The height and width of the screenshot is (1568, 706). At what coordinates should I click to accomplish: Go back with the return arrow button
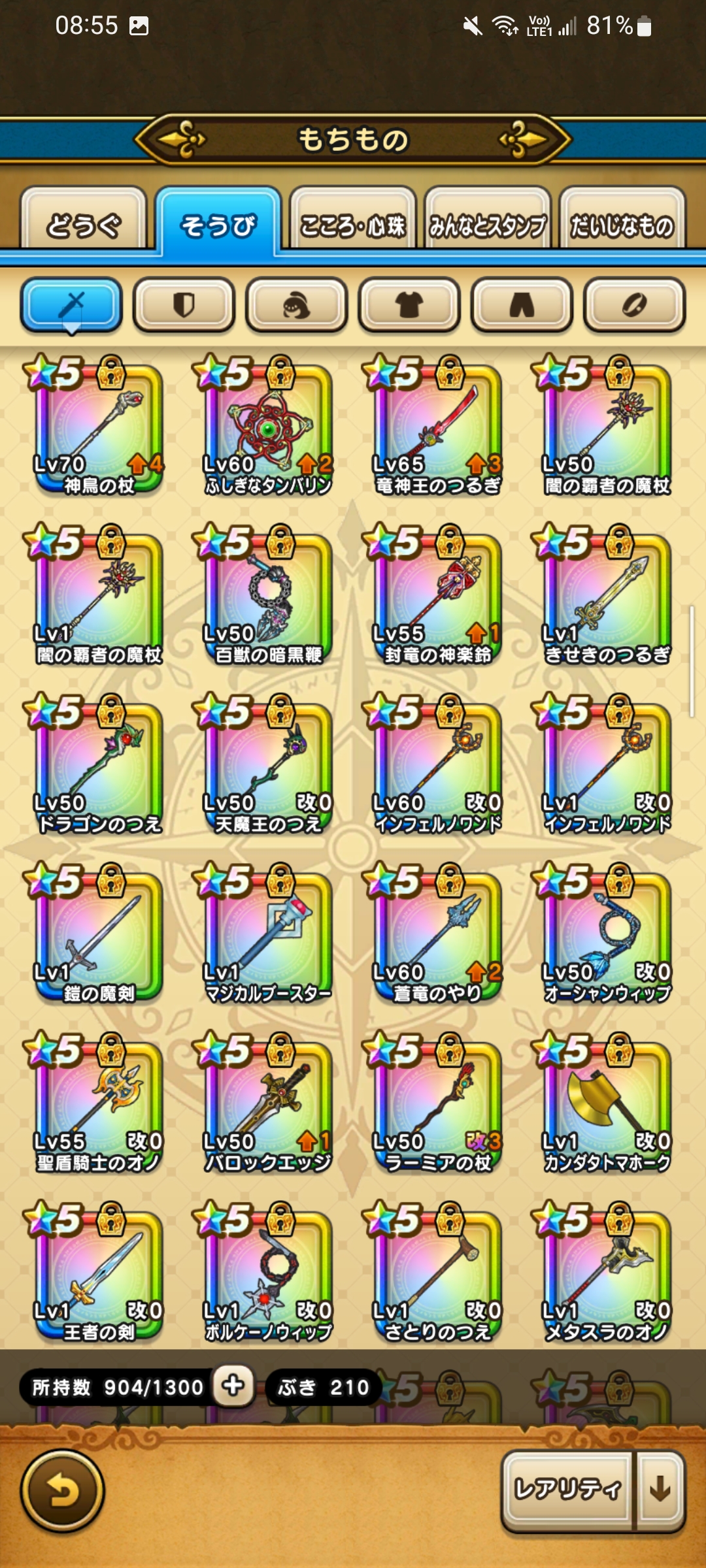coord(63,1491)
